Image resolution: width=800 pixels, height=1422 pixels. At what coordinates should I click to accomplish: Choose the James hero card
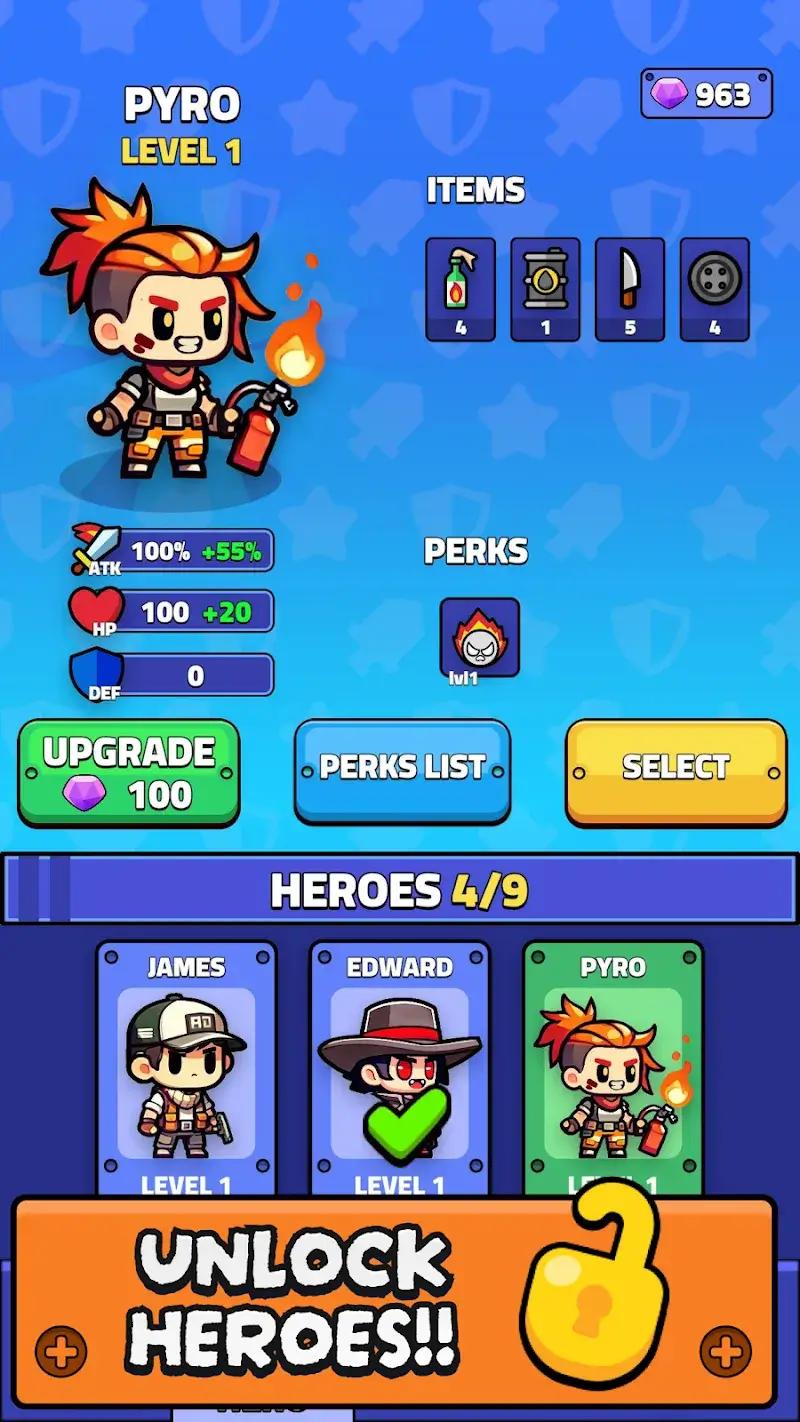[186, 1070]
